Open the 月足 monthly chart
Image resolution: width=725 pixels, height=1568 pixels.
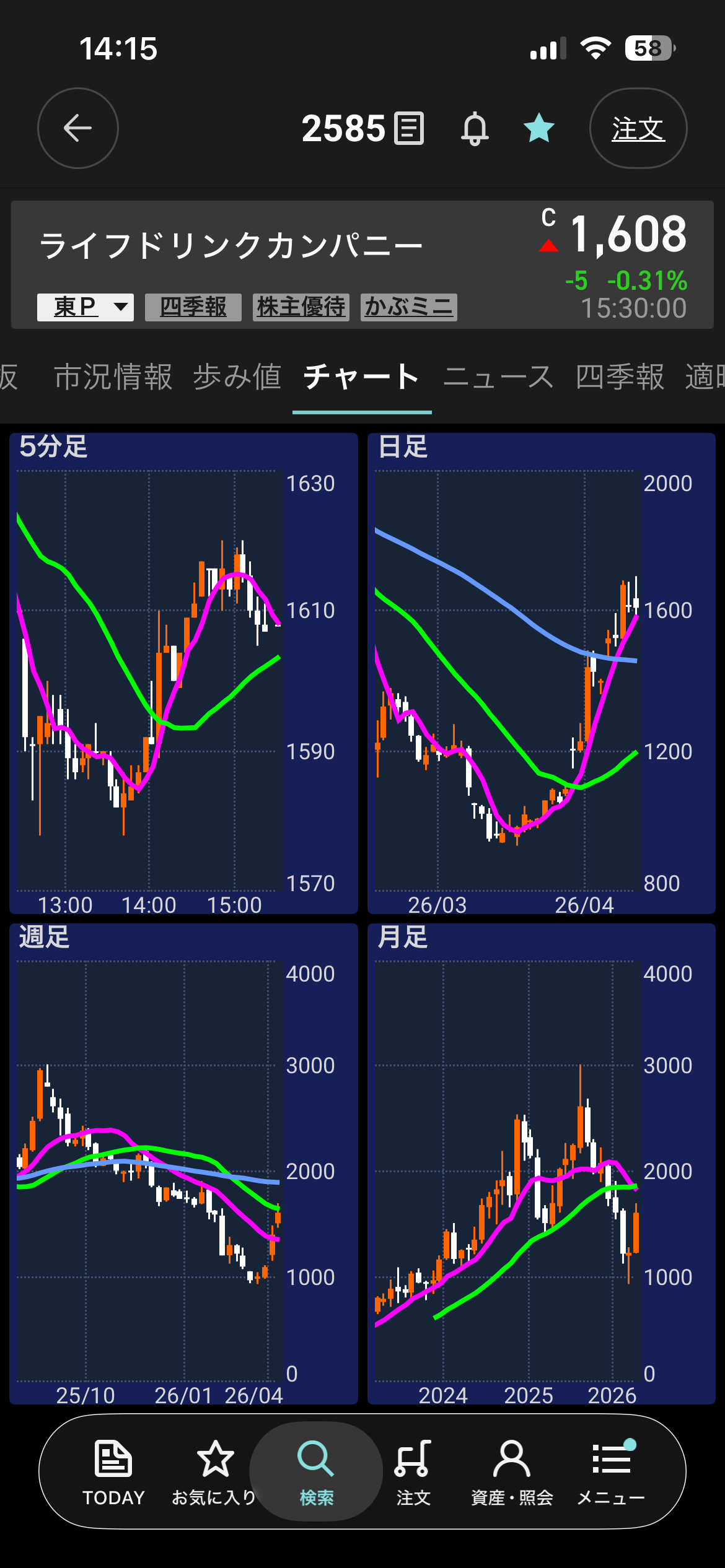[541, 1164]
